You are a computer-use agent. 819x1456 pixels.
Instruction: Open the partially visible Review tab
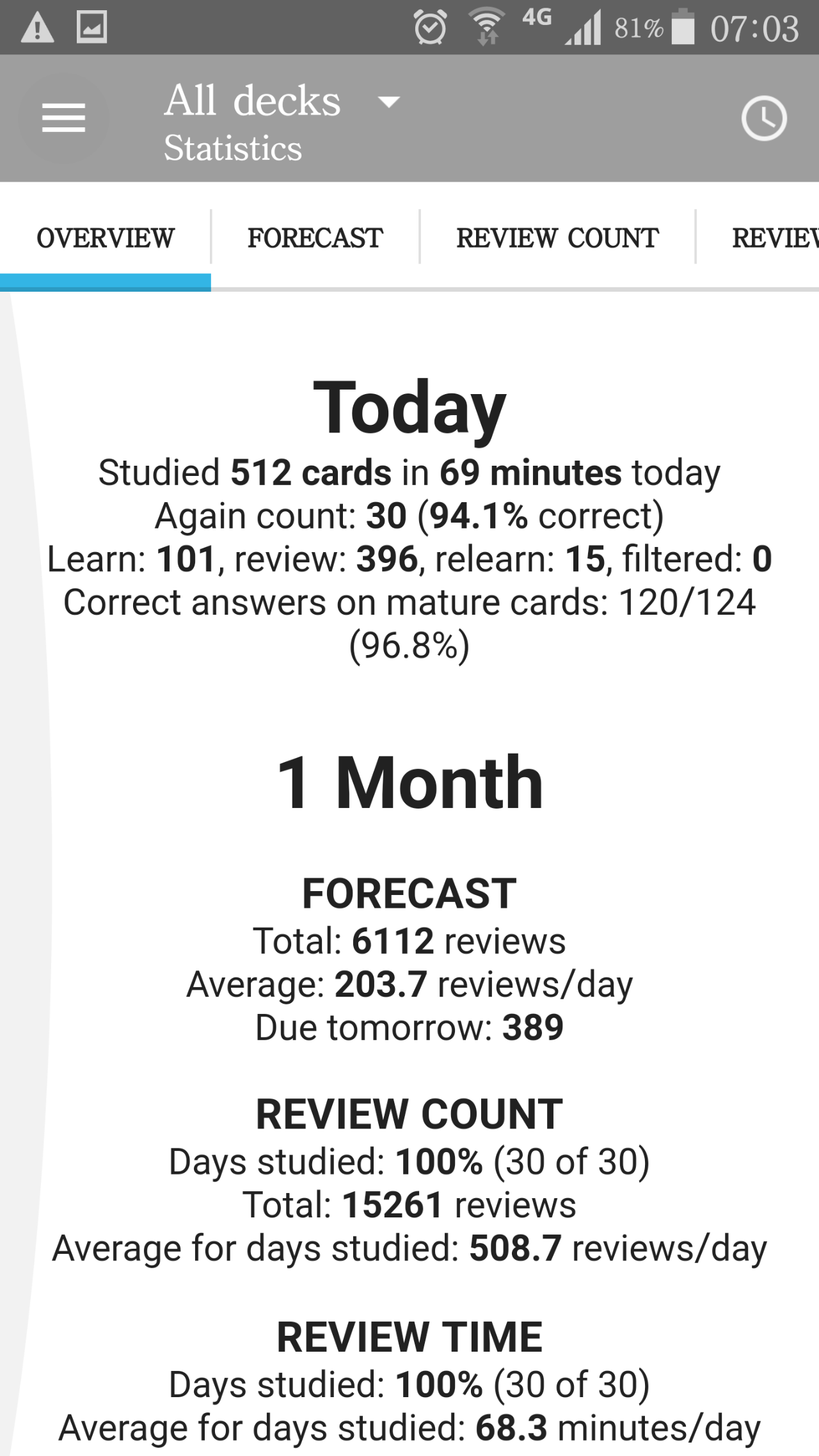point(774,238)
